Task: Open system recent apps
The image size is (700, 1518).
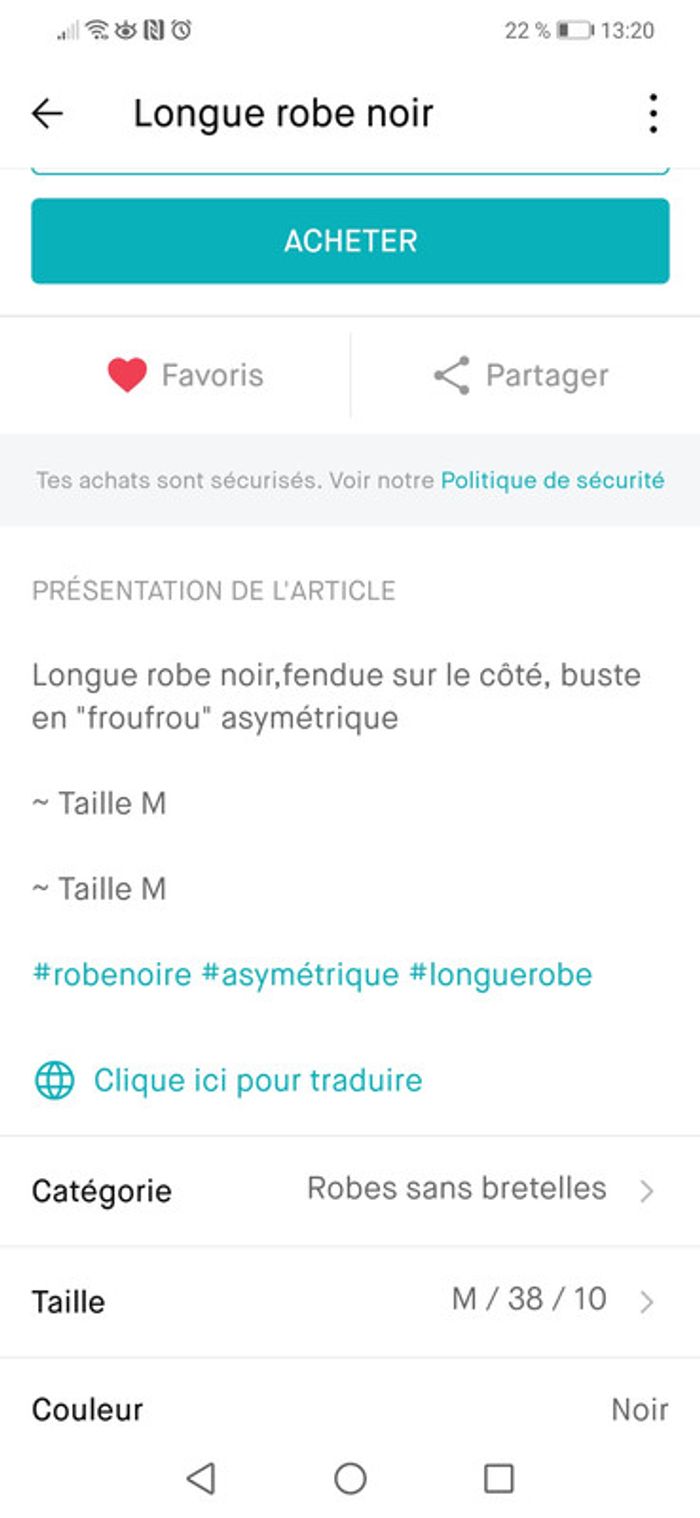Action: tap(498, 1478)
